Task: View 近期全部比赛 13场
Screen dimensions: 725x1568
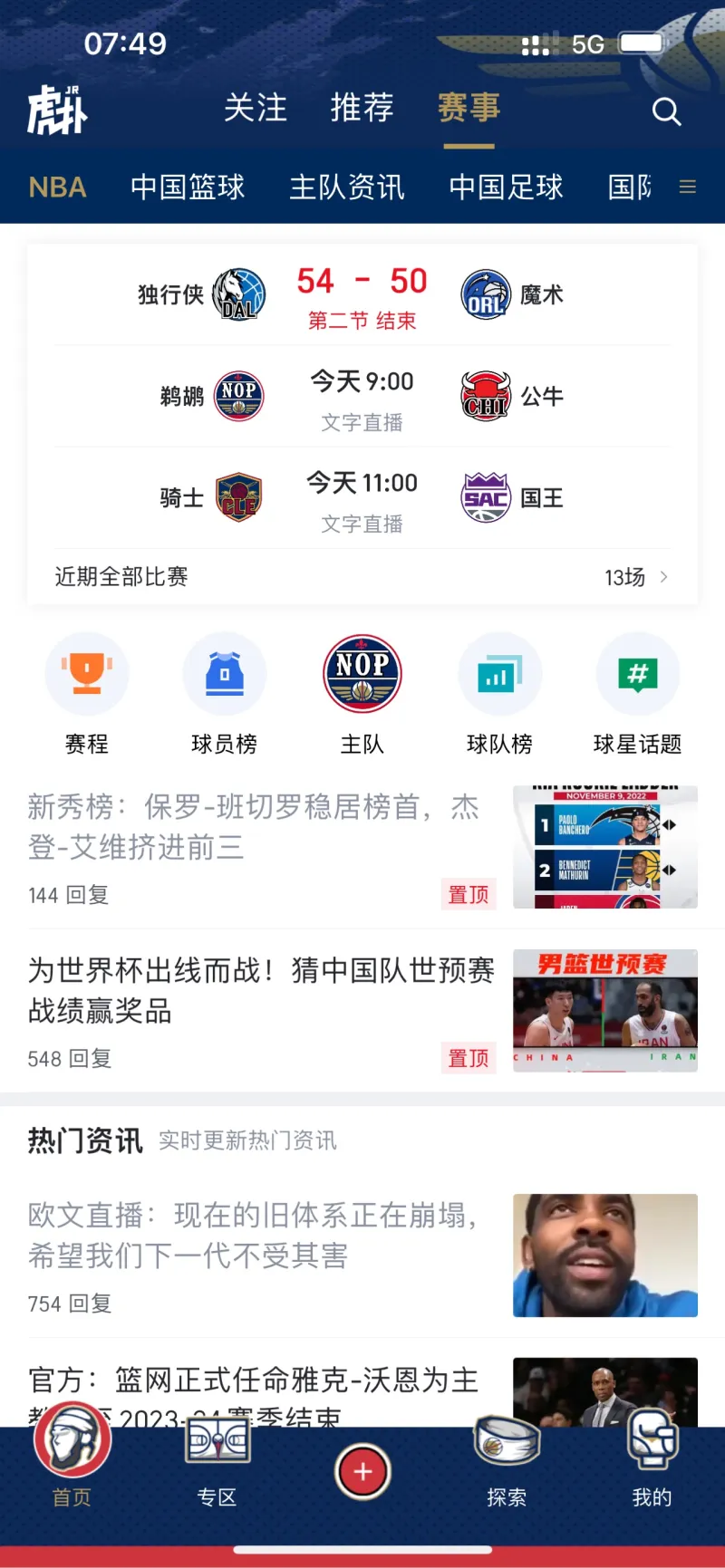Action: pos(362,577)
